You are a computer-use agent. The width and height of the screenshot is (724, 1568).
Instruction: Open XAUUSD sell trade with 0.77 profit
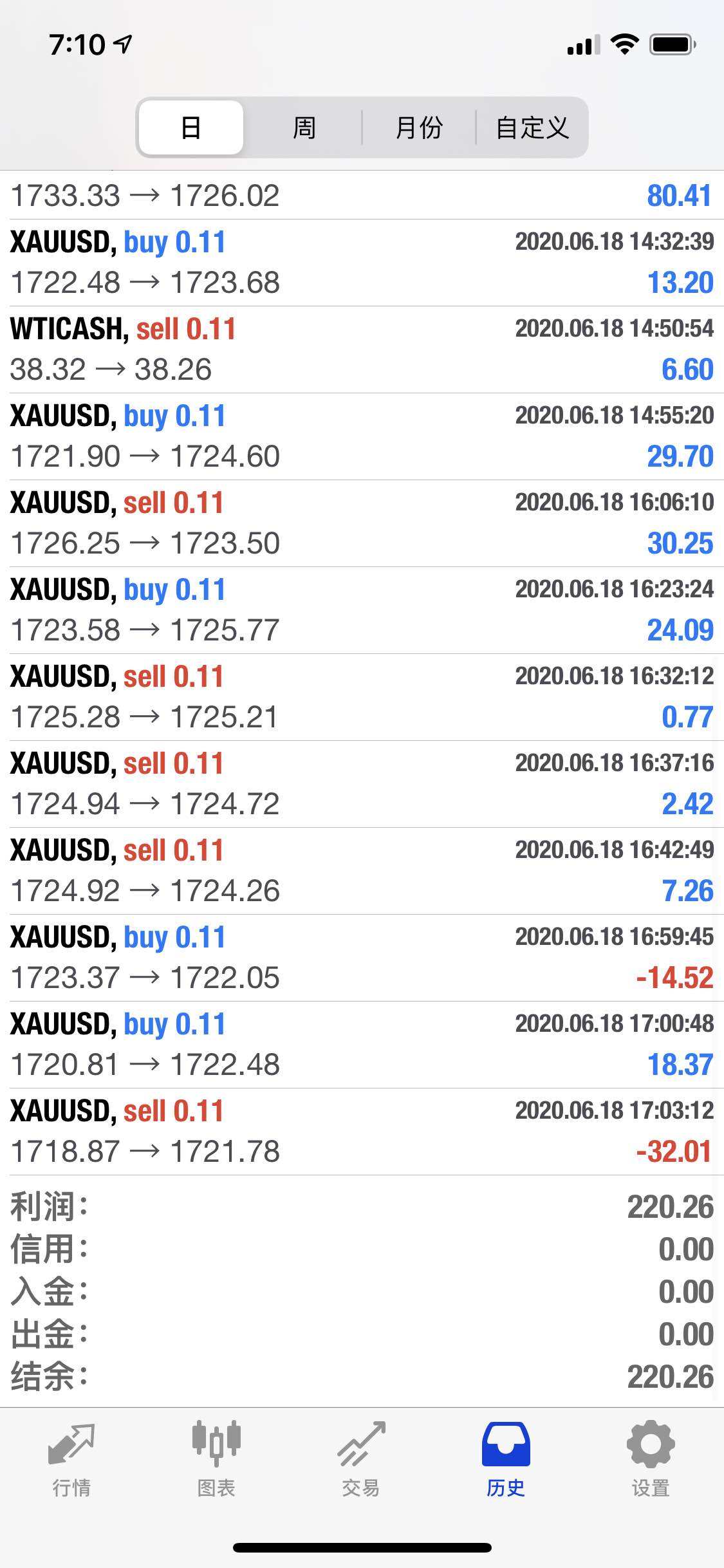point(362,697)
